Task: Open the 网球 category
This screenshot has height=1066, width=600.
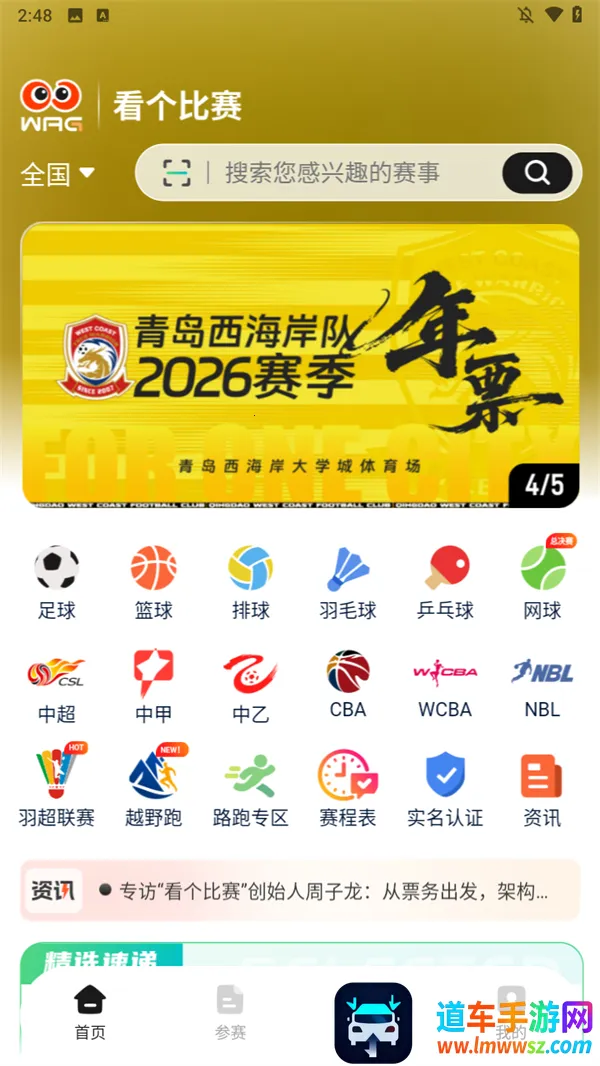Action: (542, 581)
